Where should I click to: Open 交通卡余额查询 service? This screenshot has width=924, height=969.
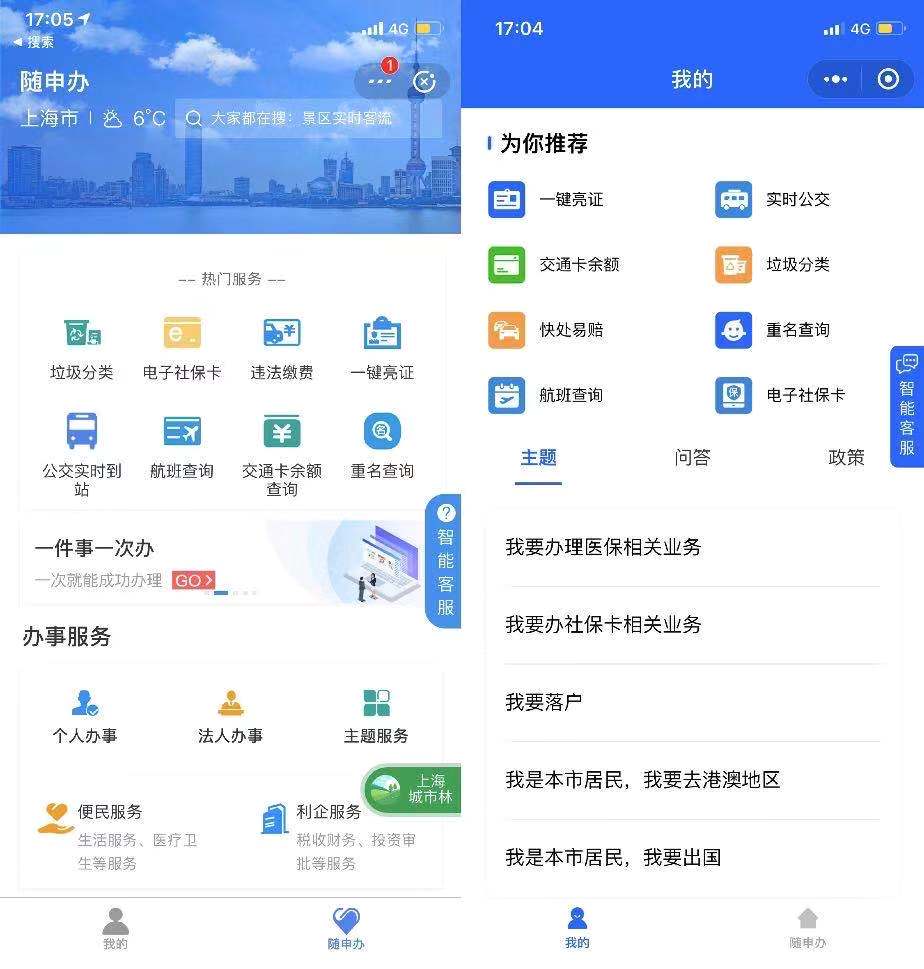(281, 448)
